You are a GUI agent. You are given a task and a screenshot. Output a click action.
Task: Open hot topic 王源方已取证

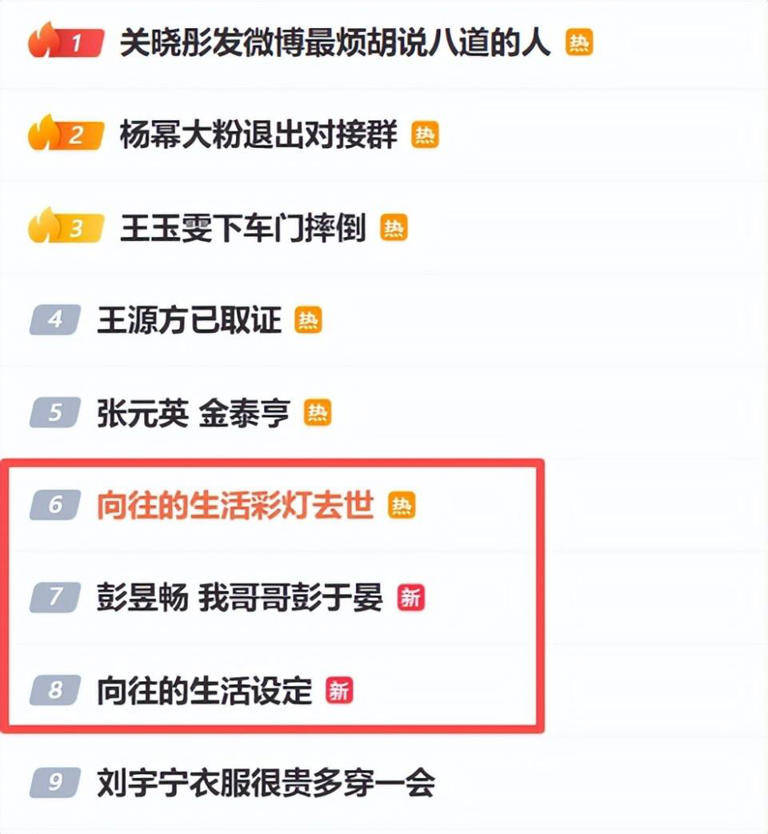tap(189, 320)
